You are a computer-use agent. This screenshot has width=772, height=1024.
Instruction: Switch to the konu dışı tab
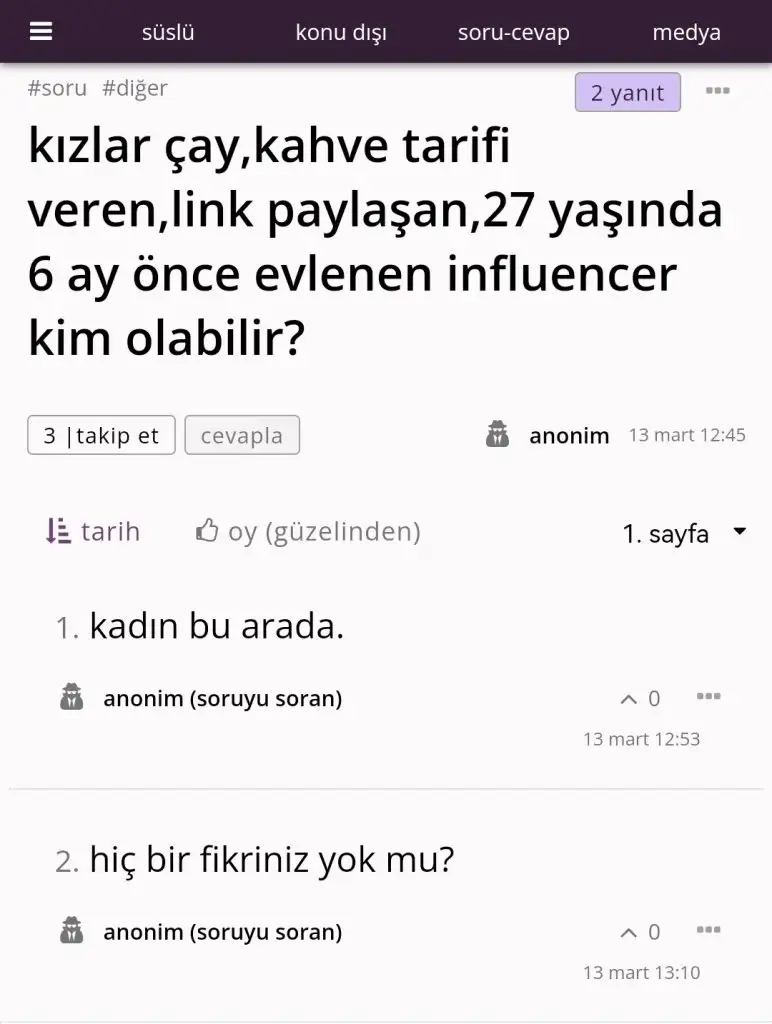341,32
